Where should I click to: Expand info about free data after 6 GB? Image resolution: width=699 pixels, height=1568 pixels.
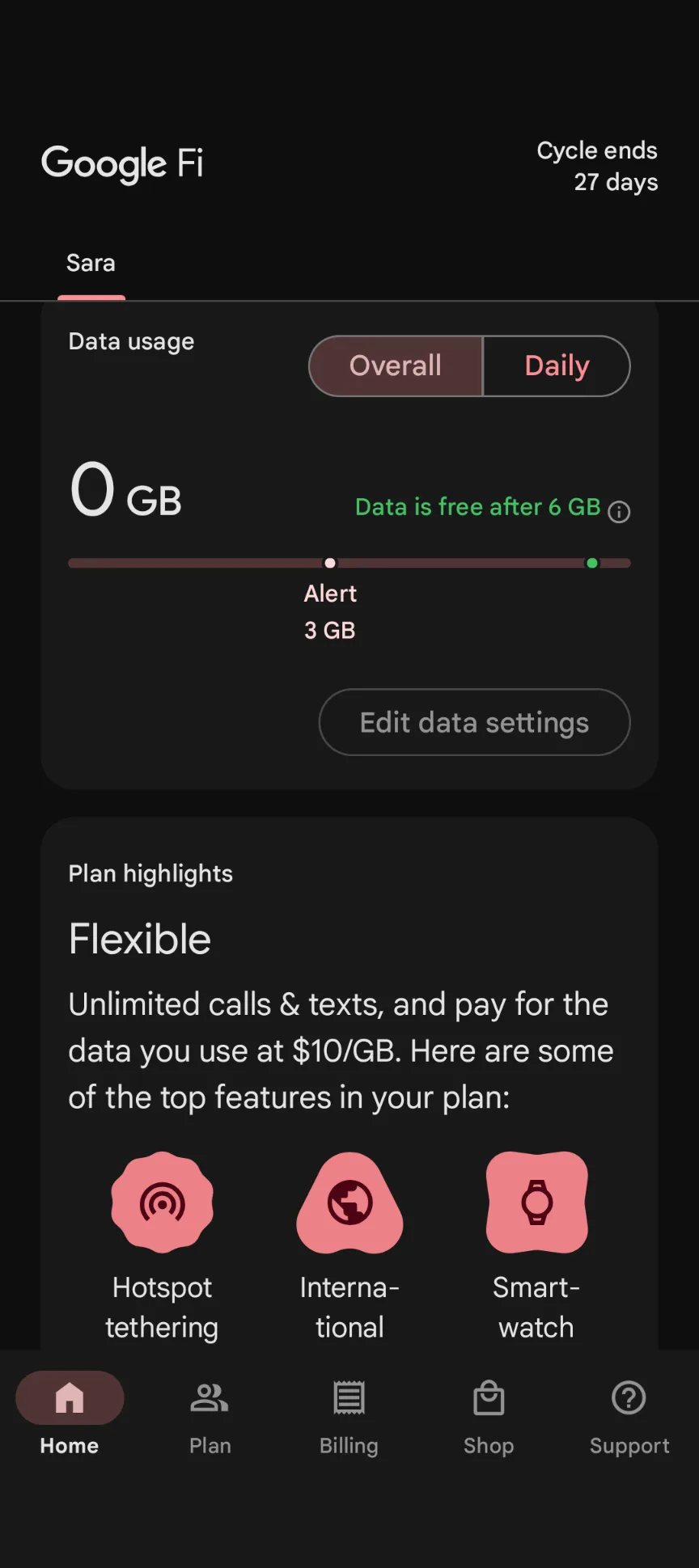point(619,512)
